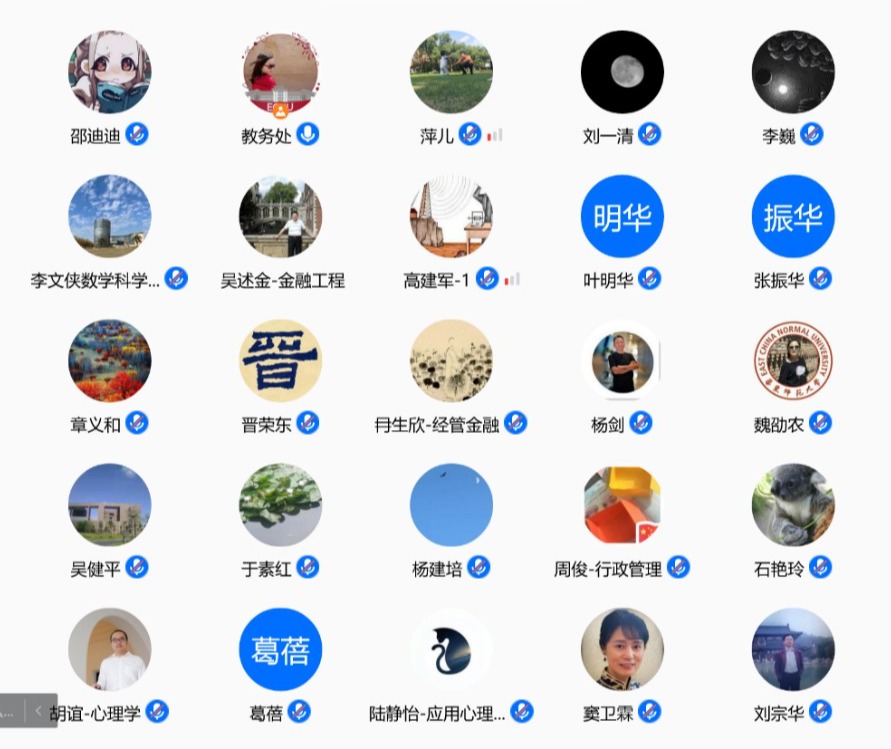Tap 杨建培's blue sky avatar
The image size is (891, 749).
(451, 505)
